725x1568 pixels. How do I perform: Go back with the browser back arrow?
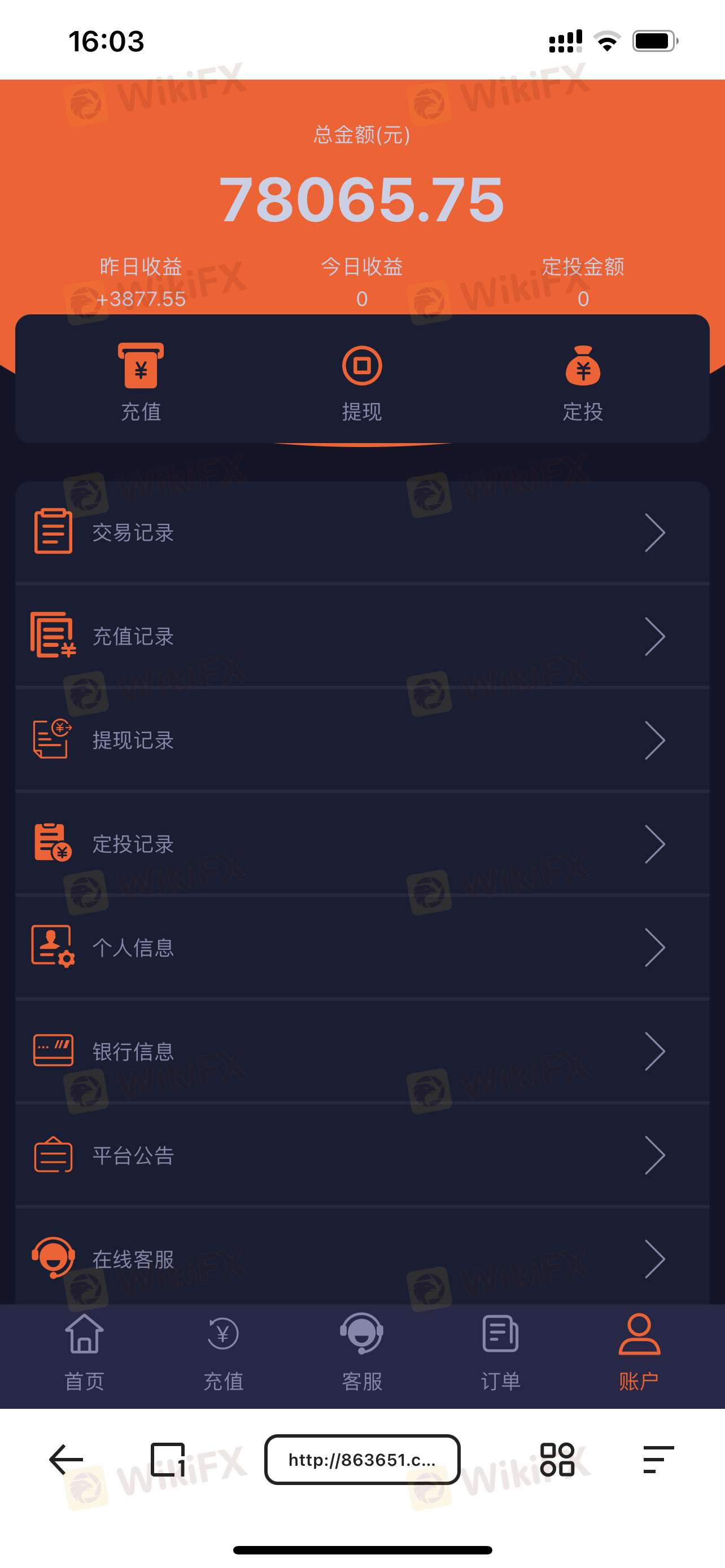tap(65, 1459)
